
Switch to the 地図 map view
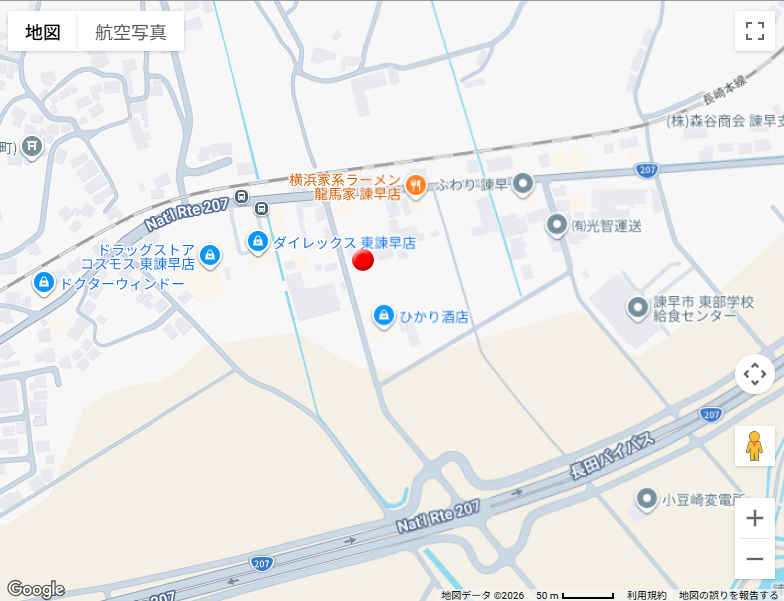click(43, 31)
